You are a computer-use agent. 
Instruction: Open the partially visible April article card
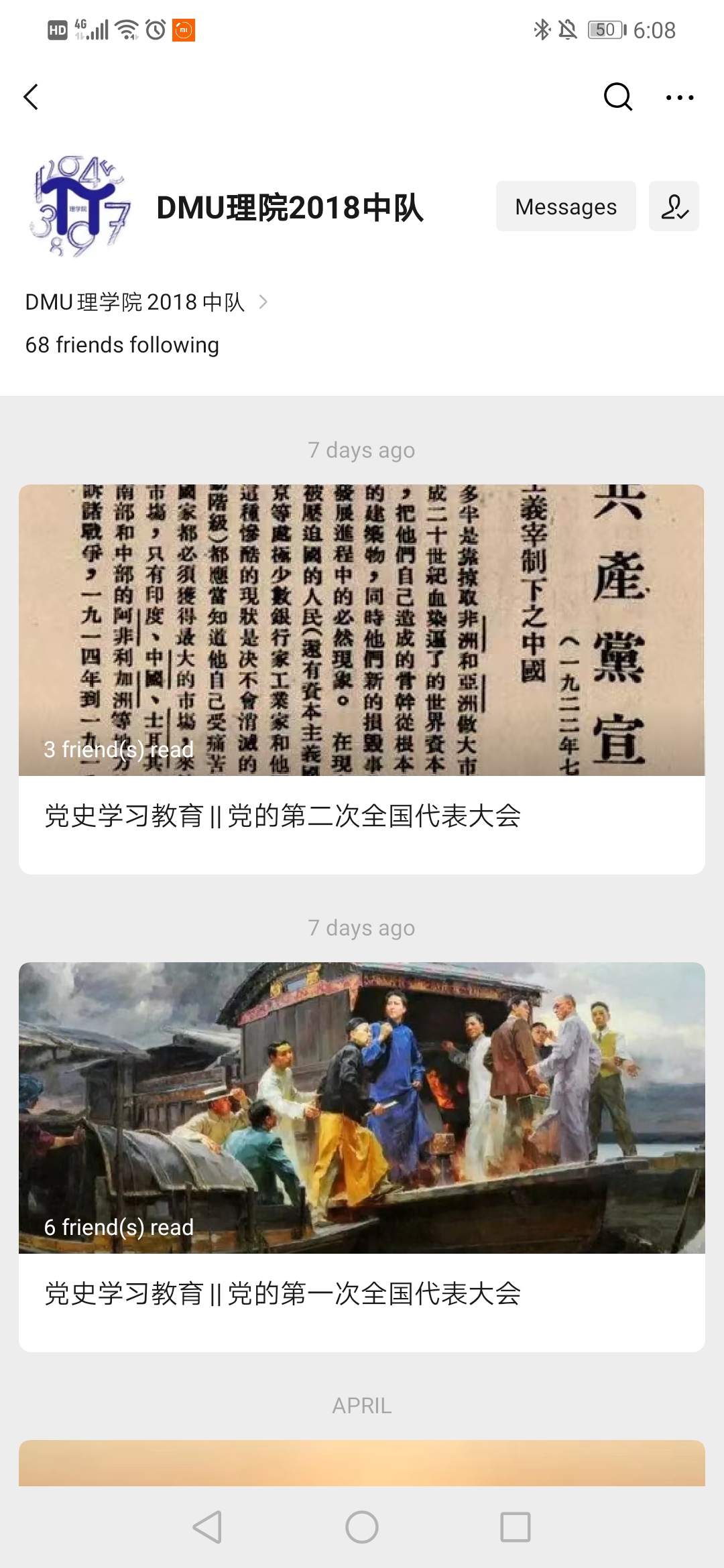point(362,1463)
